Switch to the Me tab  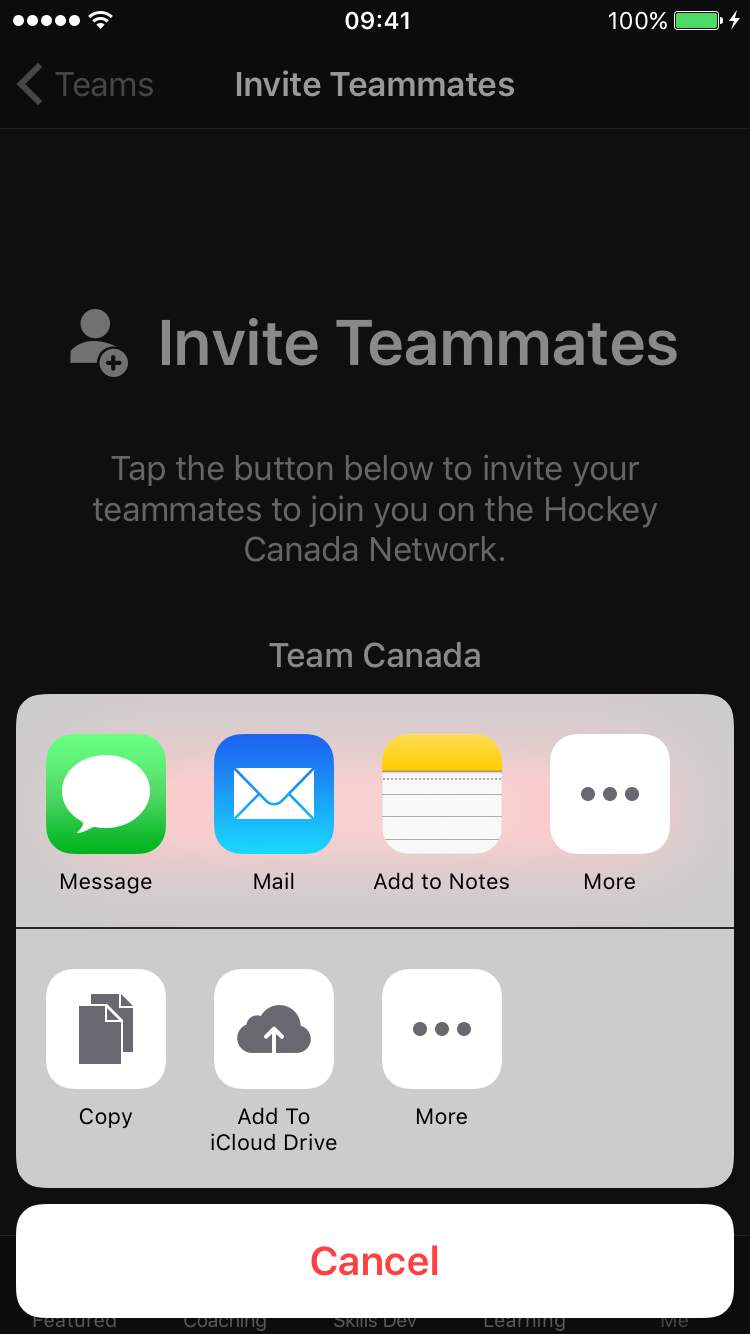pyautogui.click(x=674, y=1320)
